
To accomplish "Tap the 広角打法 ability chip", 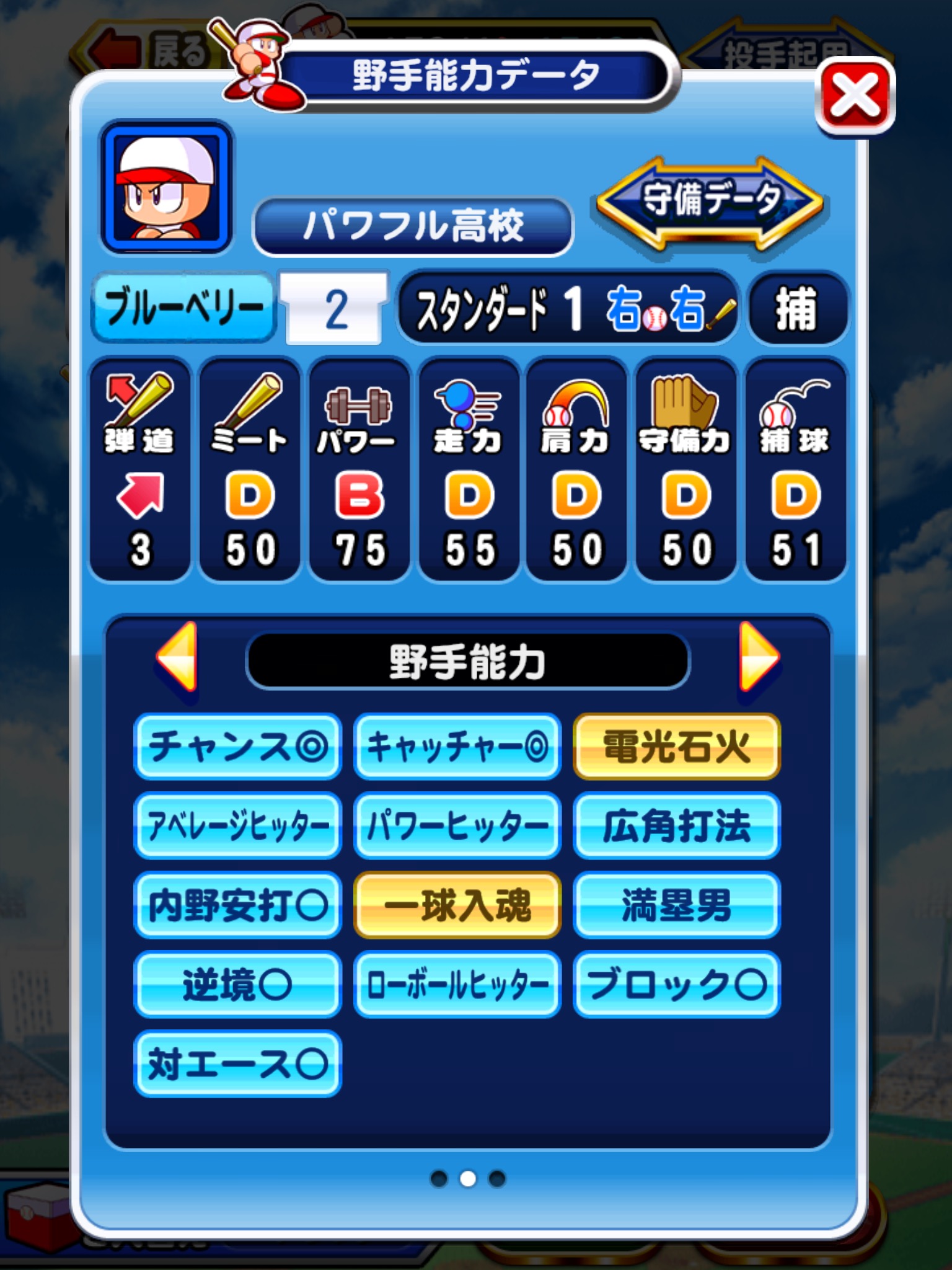I will [676, 825].
